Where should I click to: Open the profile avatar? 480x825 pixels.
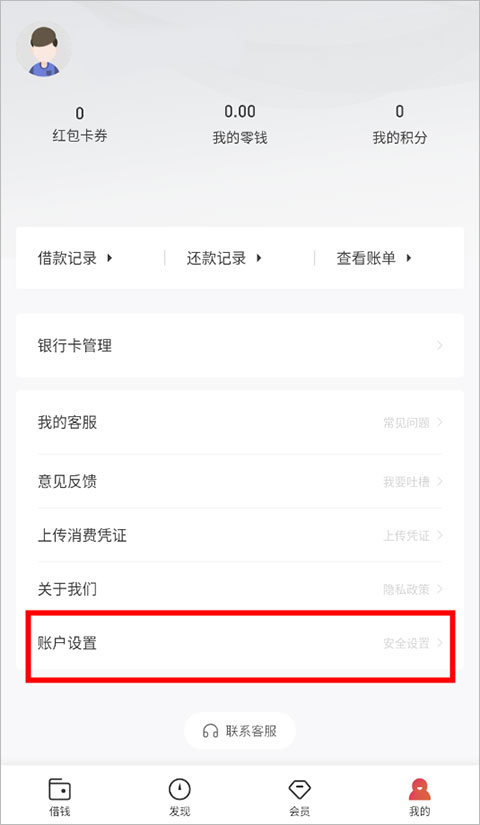(44, 49)
